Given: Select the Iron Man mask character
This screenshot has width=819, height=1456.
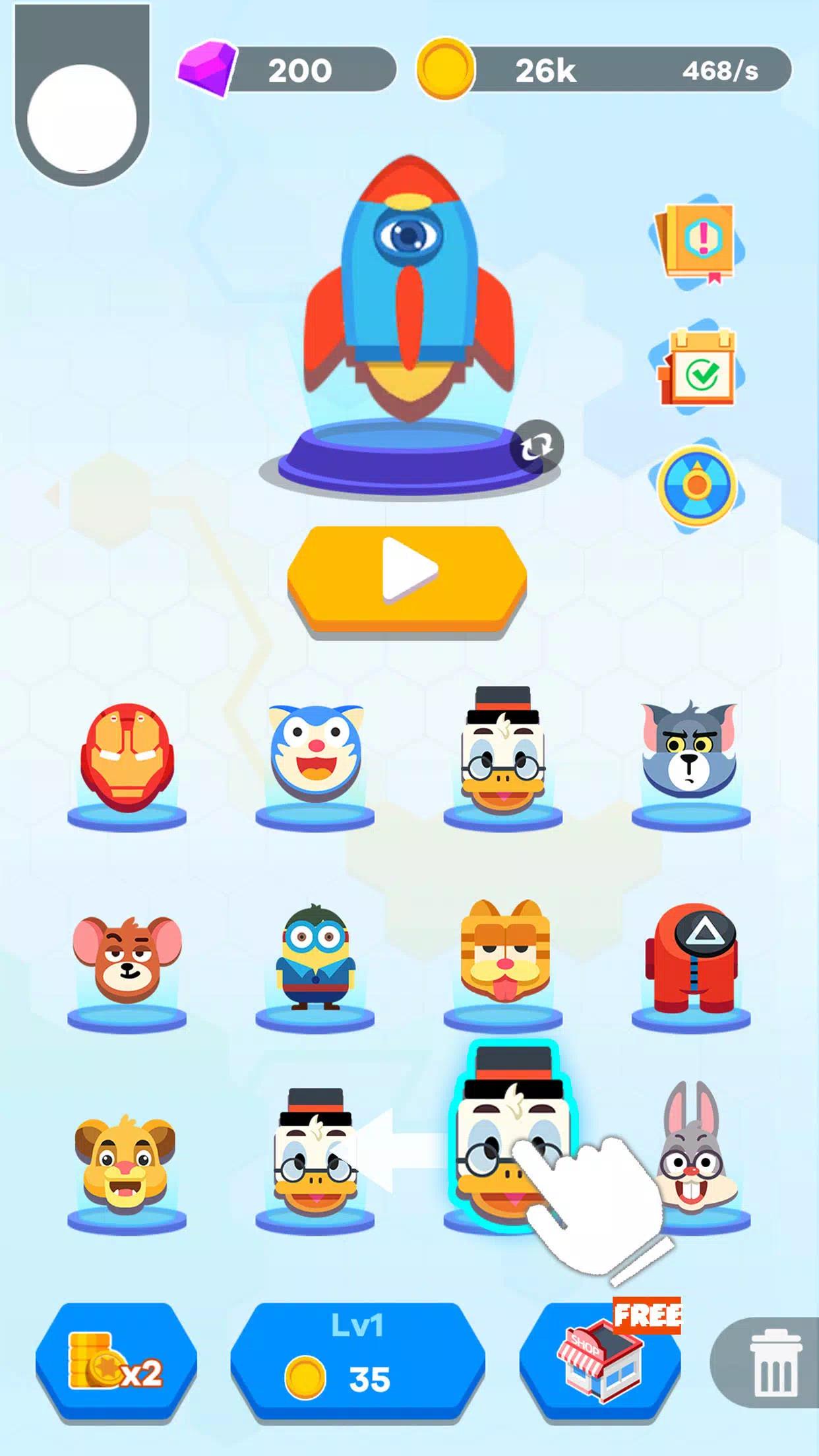Looking at the screenshot, I should pyautogui.click(x=127, y=757).
